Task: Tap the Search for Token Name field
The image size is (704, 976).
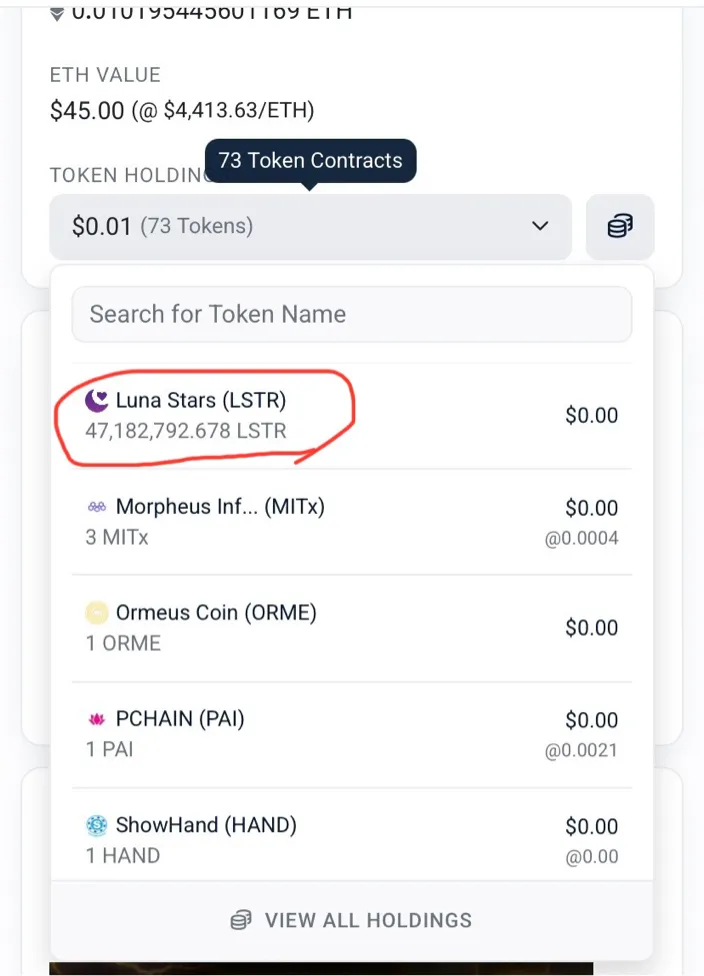Action: coord(351,314)
